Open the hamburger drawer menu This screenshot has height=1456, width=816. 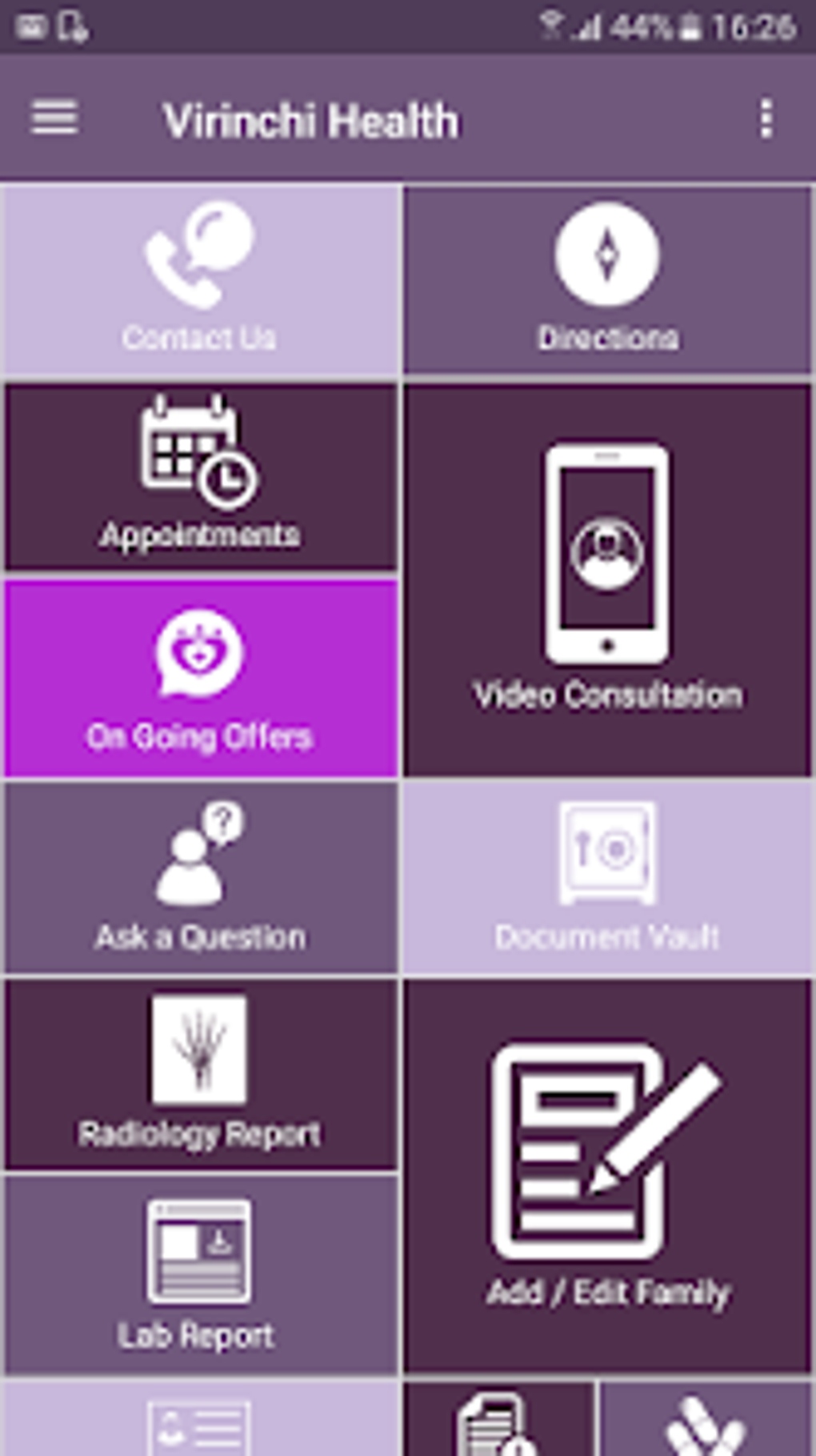[54, 119]
